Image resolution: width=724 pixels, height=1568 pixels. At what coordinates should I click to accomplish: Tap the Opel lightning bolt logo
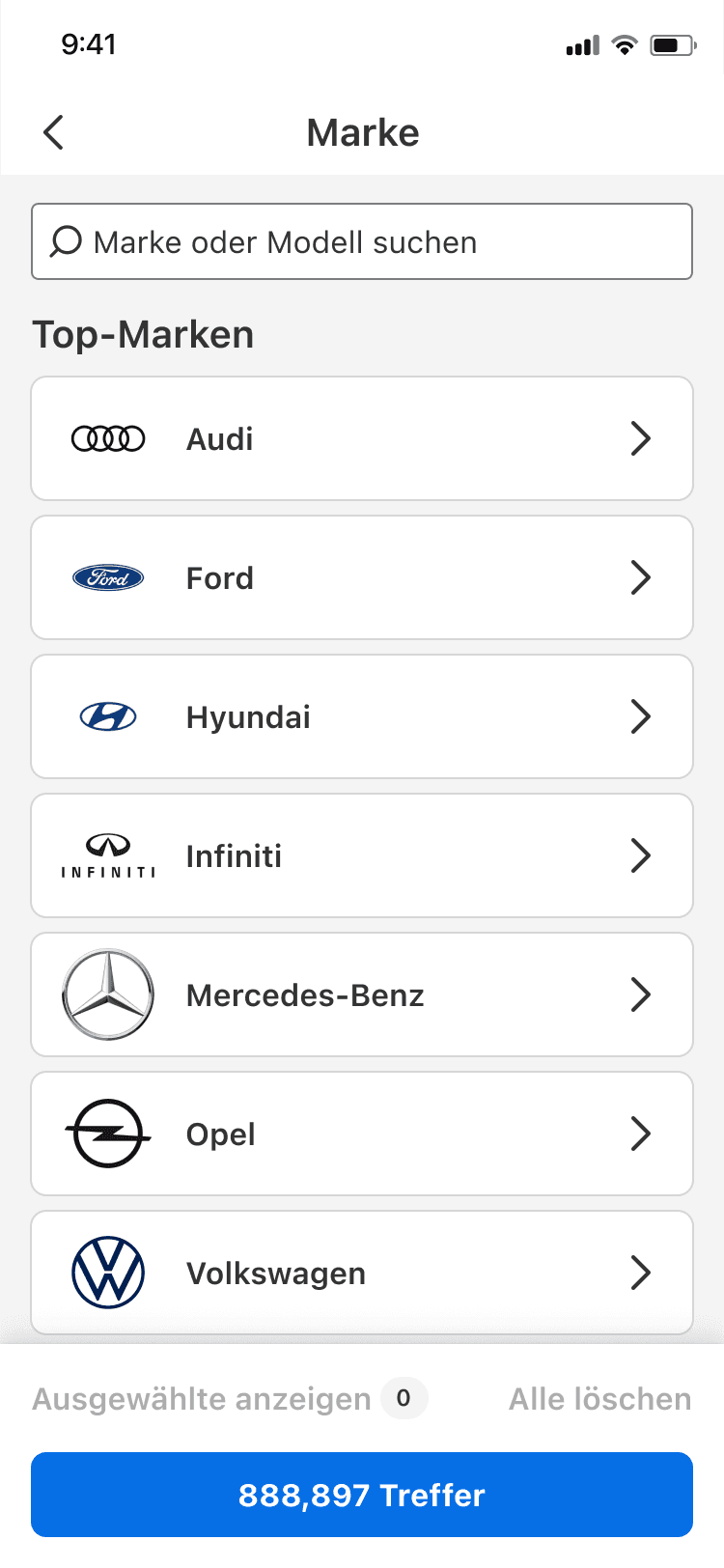pyautogui.click(x=107, y=1134)
